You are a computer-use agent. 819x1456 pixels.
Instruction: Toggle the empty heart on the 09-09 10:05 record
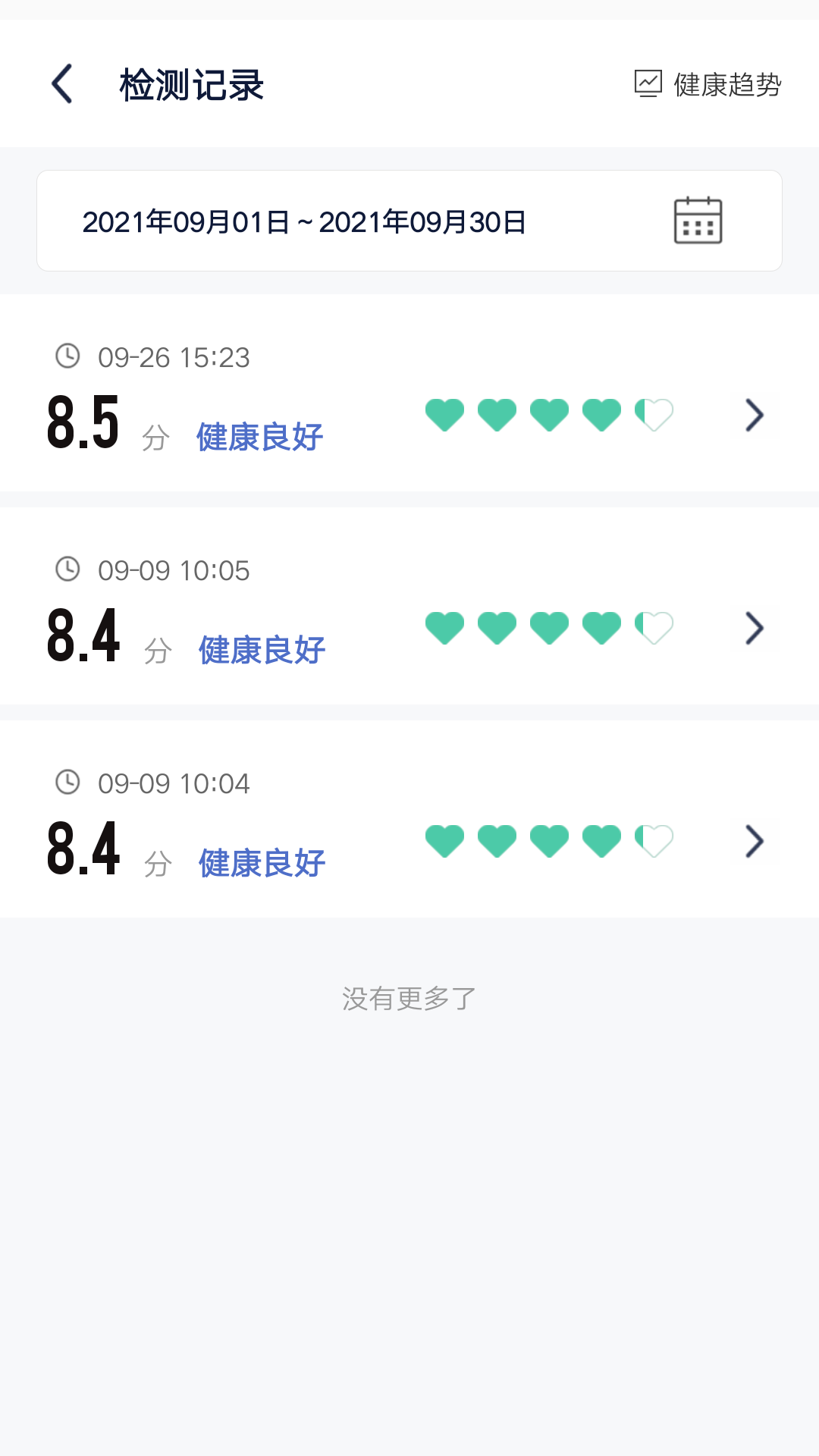point(654,627)
